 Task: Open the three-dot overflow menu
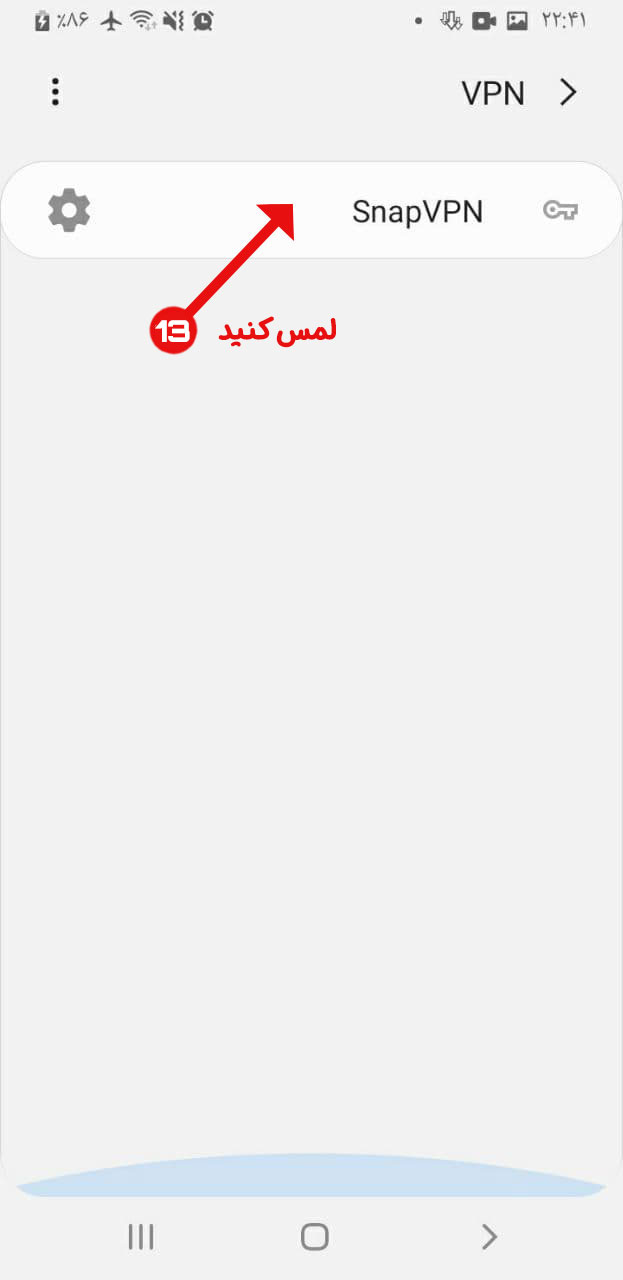point(55,92)
